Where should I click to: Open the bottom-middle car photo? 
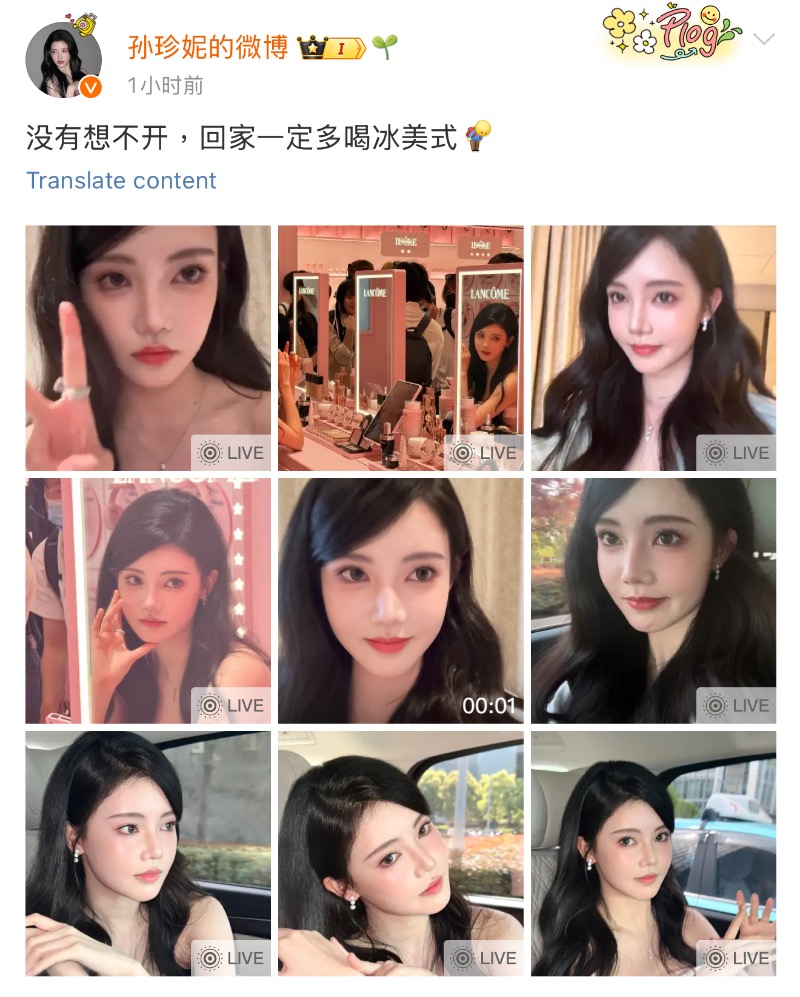click(400, 853)
